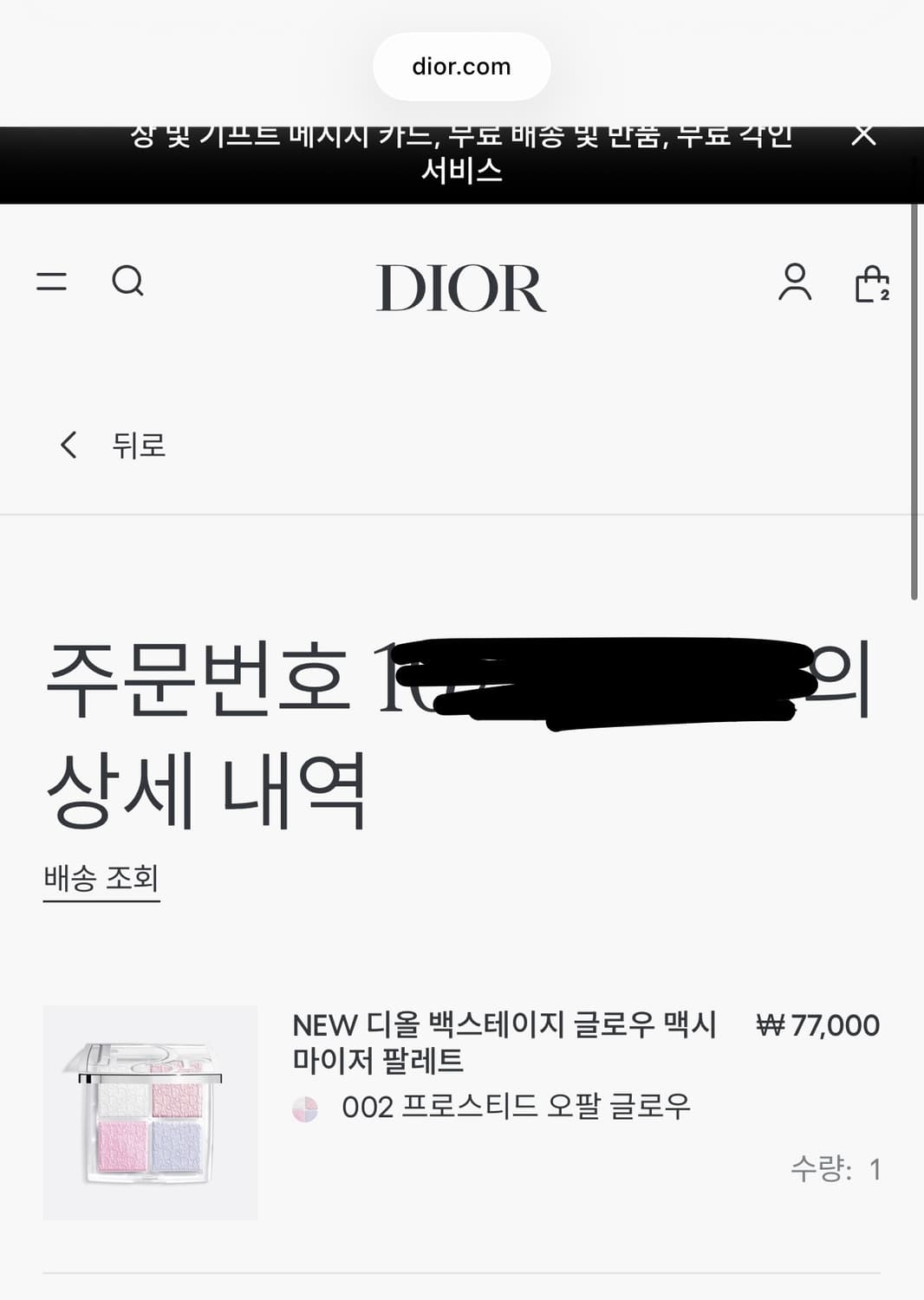924x1300 pixels.
Task: Click the cart badge showing 2
Action: tap(882, 296)
